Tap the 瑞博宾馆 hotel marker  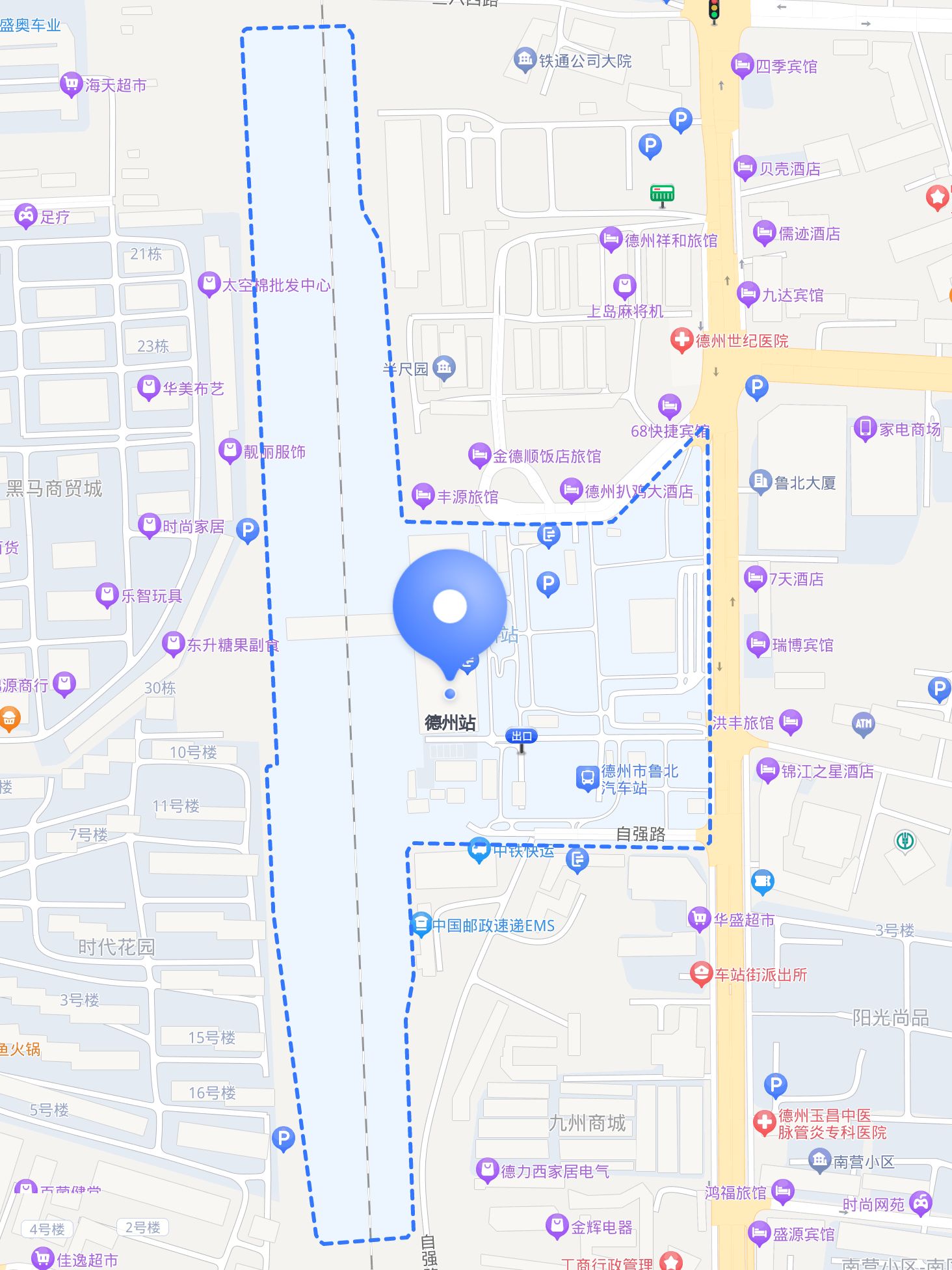click(758, 645)
